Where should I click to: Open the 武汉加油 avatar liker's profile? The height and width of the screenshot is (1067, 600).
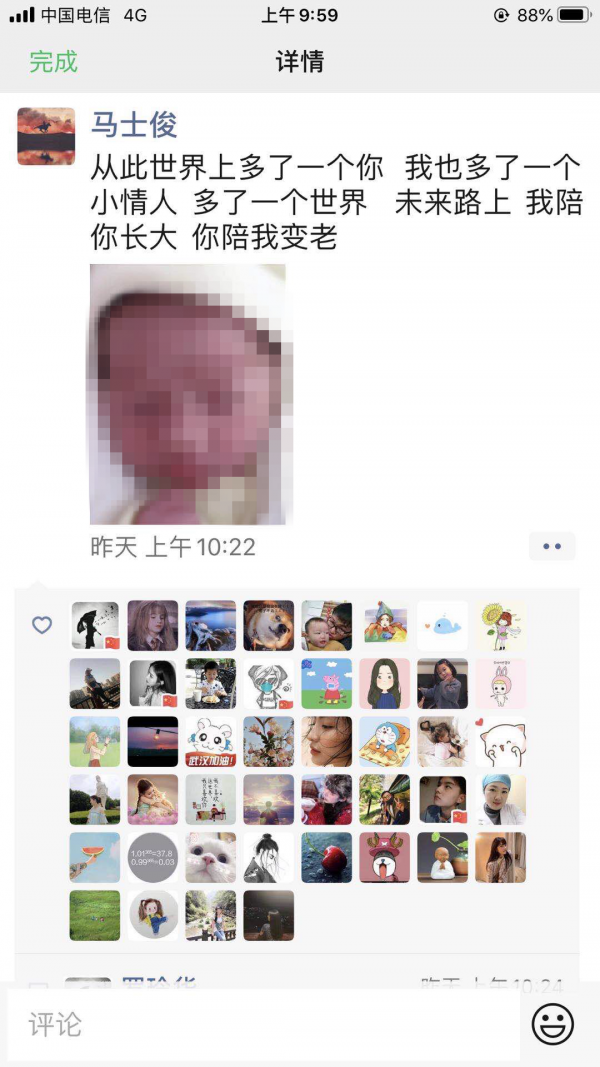click(211, 742)
